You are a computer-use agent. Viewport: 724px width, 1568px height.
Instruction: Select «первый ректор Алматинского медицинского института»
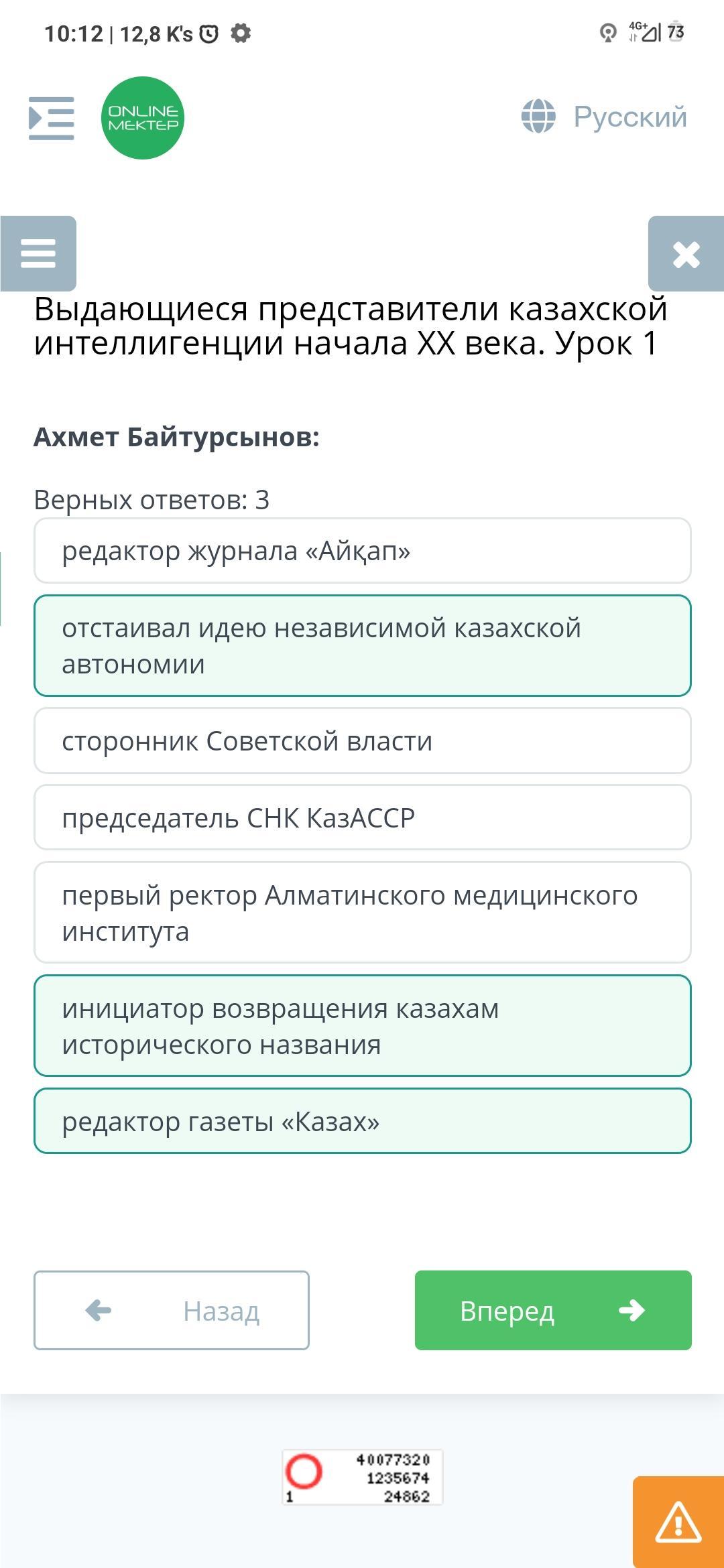point(363,913)
